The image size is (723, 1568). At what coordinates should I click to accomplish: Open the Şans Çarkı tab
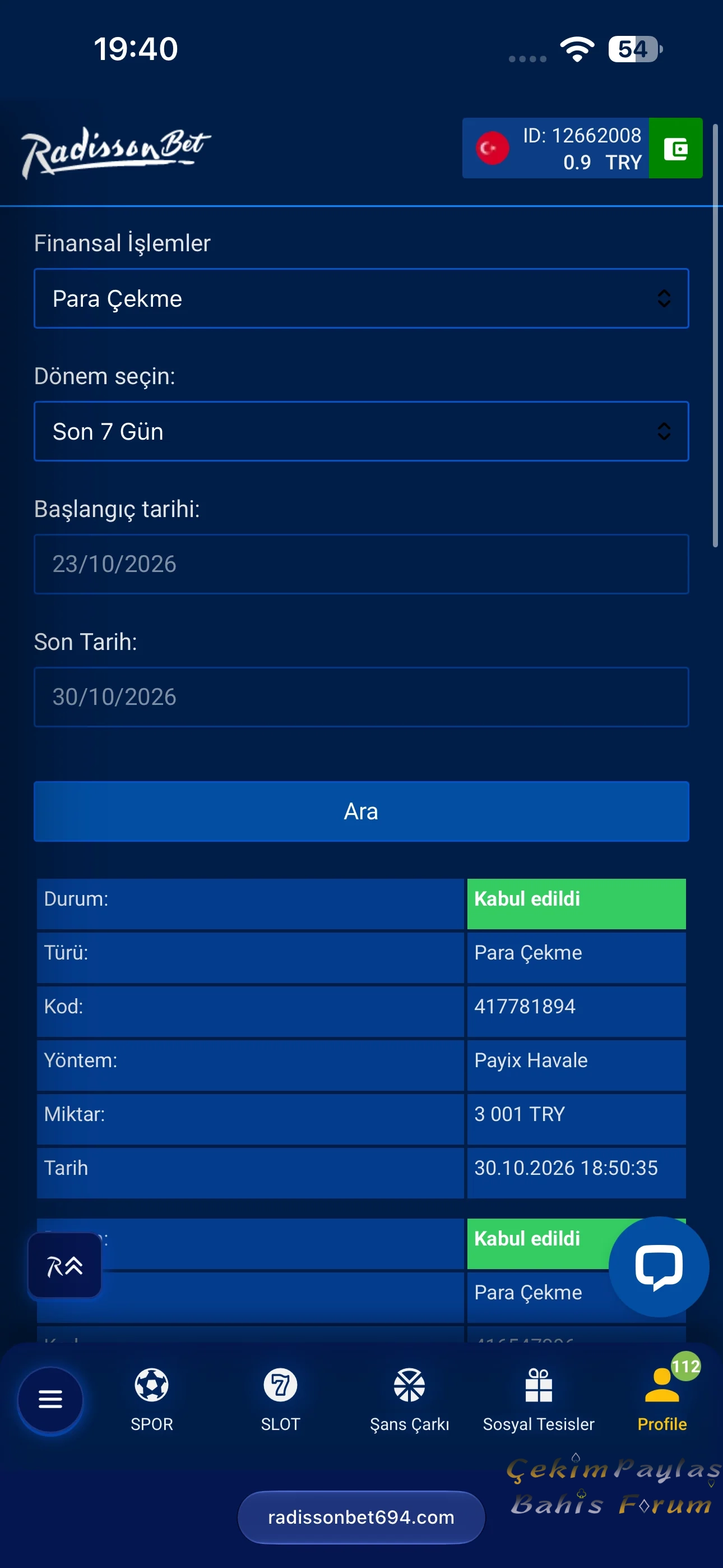[x=410, y=1399]
